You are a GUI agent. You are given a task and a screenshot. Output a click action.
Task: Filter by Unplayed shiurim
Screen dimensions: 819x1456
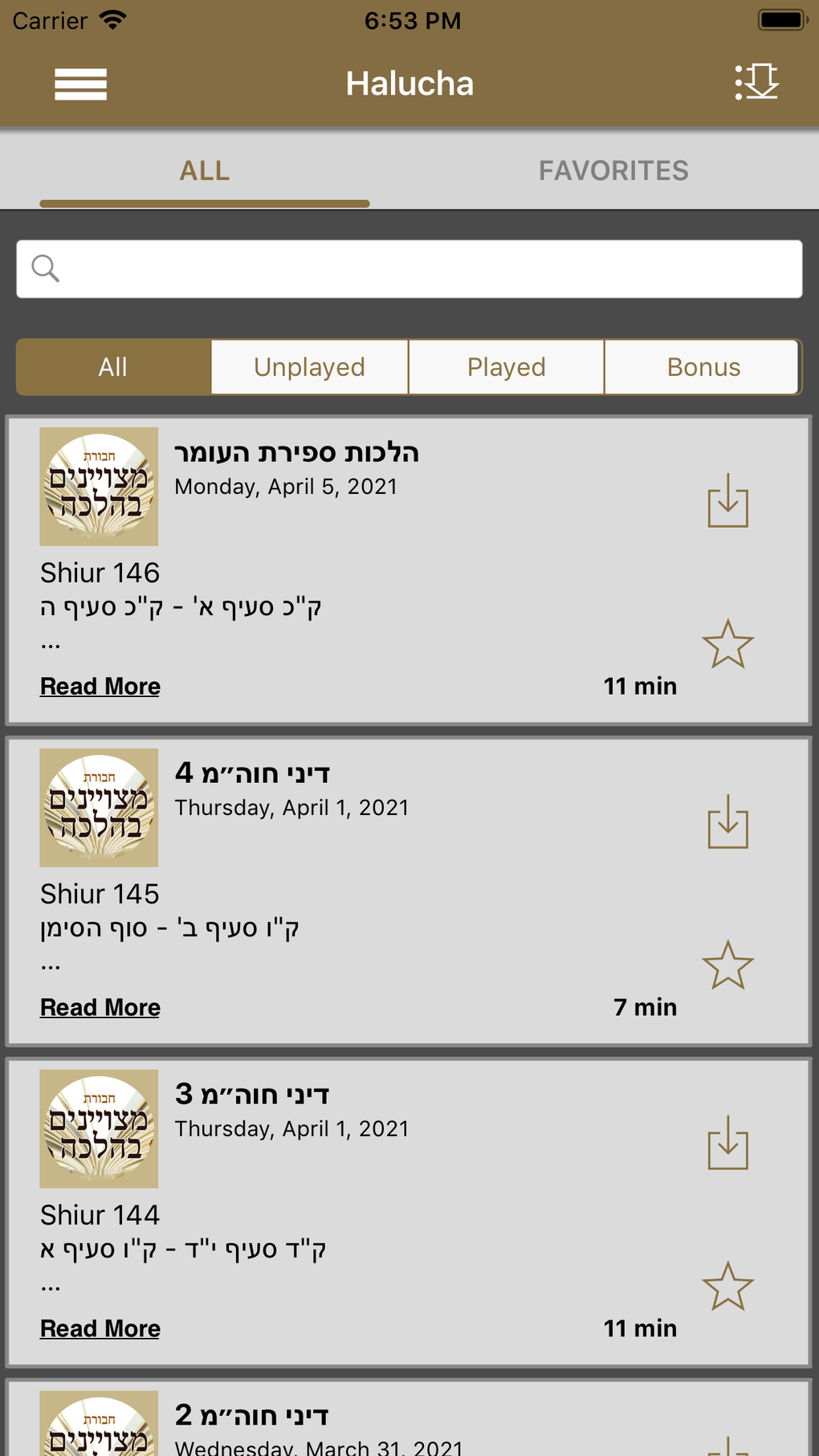click(x=309, y=367)
